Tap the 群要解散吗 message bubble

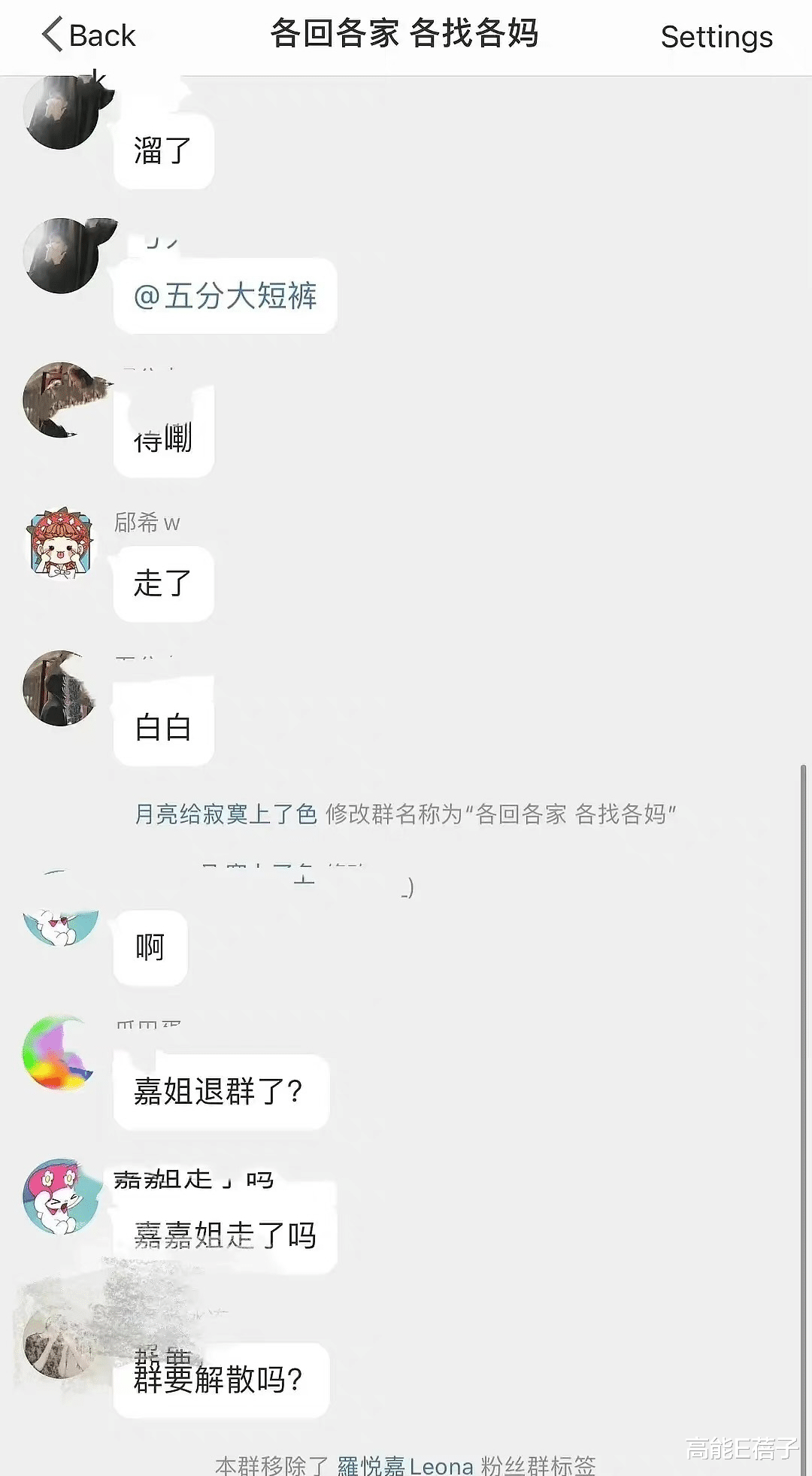point(222,1379)
